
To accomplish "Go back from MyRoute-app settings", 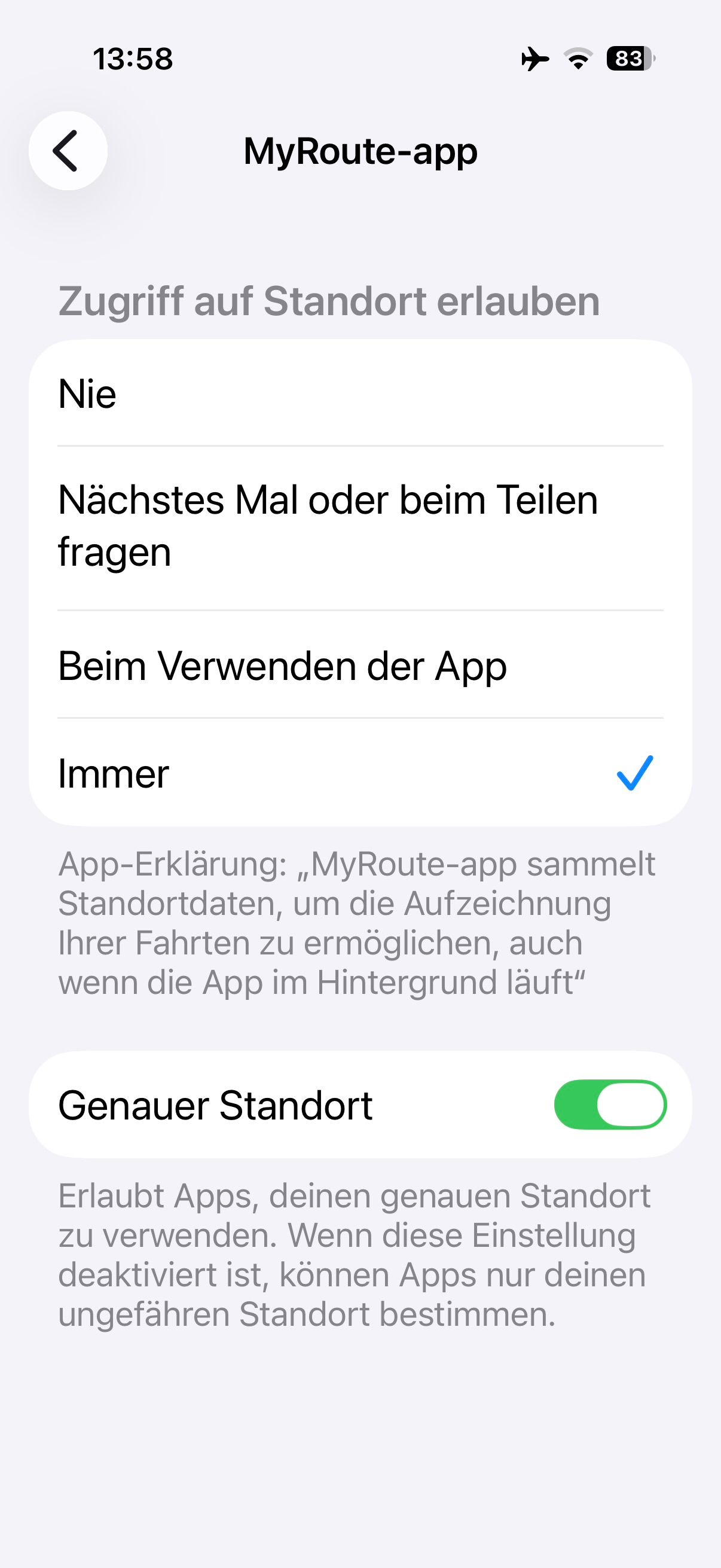I will pos(68,151).
